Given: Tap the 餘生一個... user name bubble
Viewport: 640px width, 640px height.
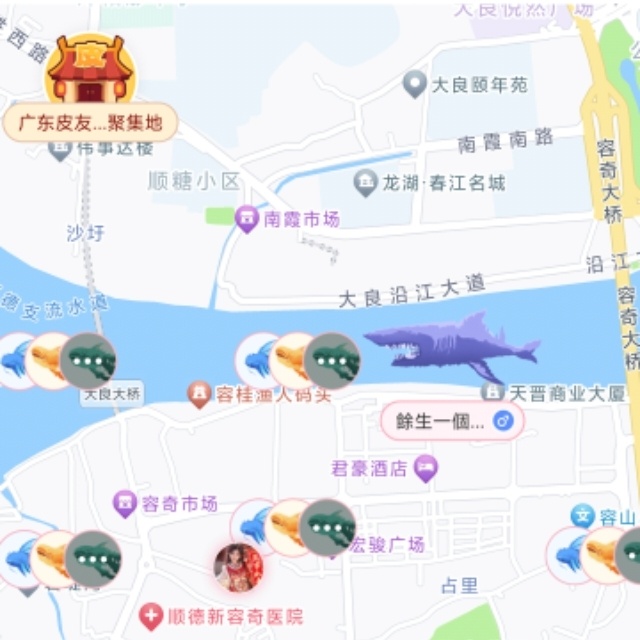Looking at the screenshot, I should pyautogui.click(x=452, y=421).
